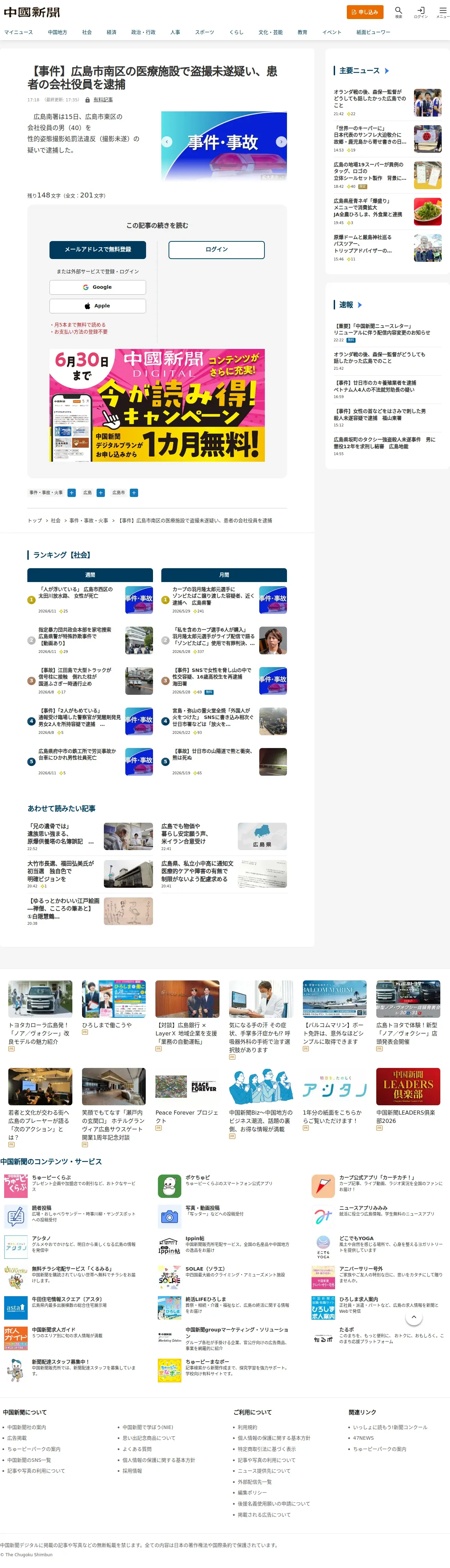Open the 今が読み得キャンペーン banner
This screenshot has height=1568, width=450.
click(x=157, y=405)
